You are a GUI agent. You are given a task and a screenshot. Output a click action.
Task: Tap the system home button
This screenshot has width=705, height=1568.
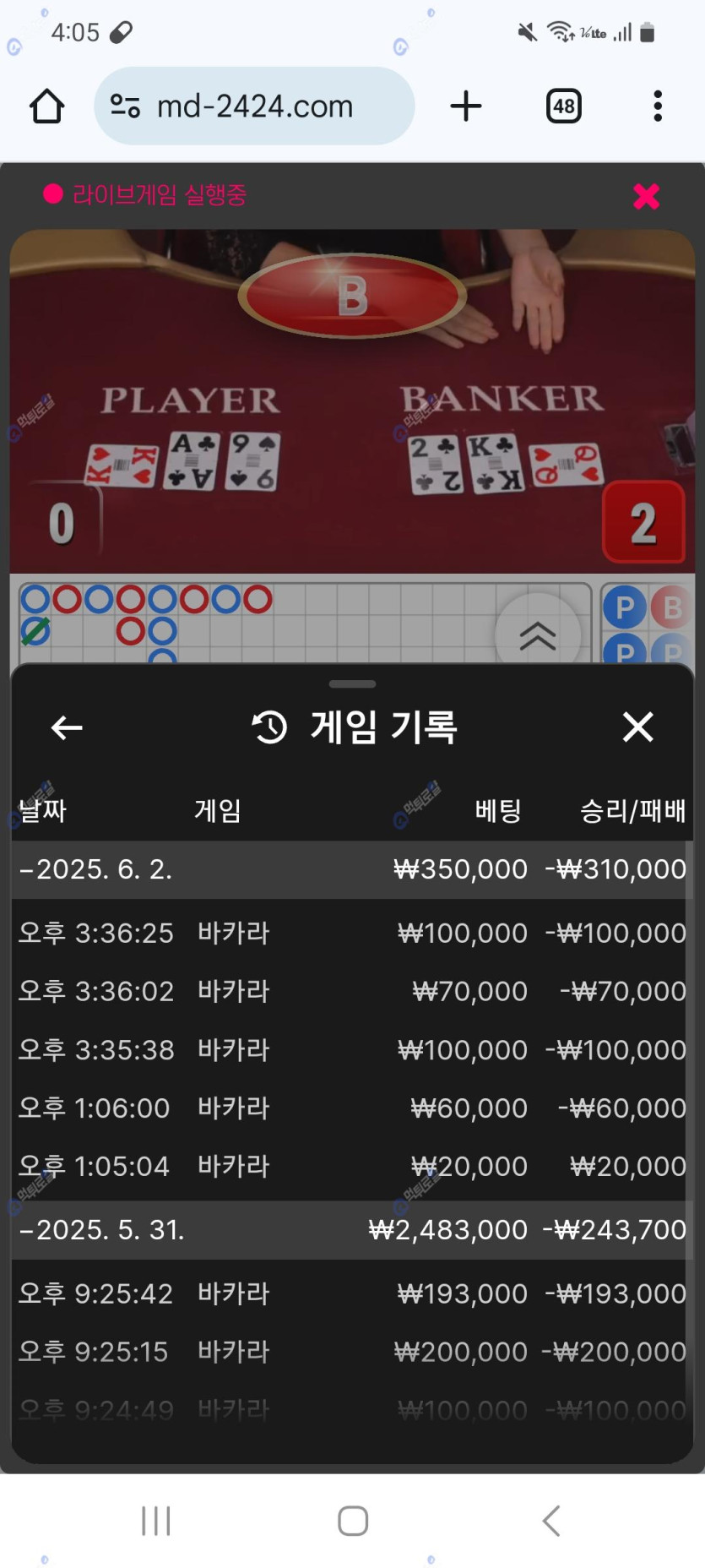coord(352,1521)
